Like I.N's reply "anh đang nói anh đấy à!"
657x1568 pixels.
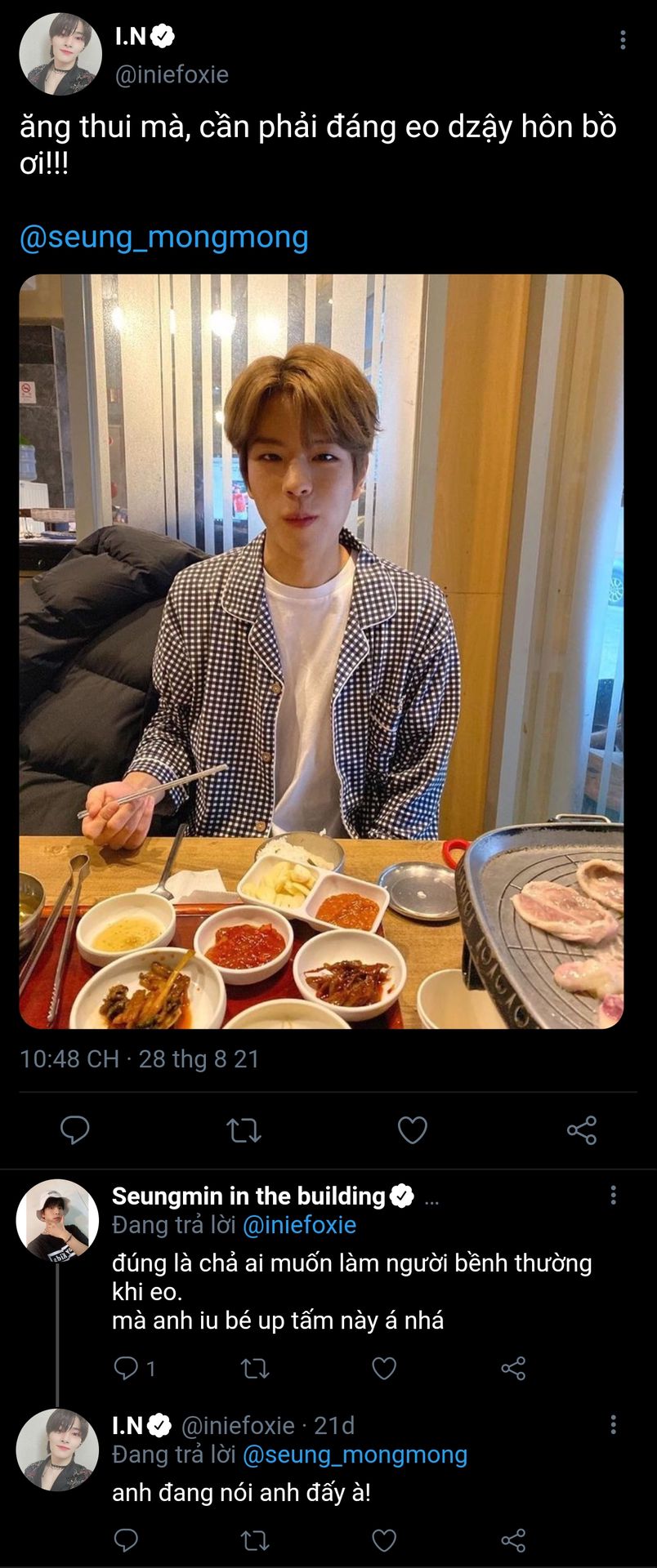click(x=384, y=1541)
